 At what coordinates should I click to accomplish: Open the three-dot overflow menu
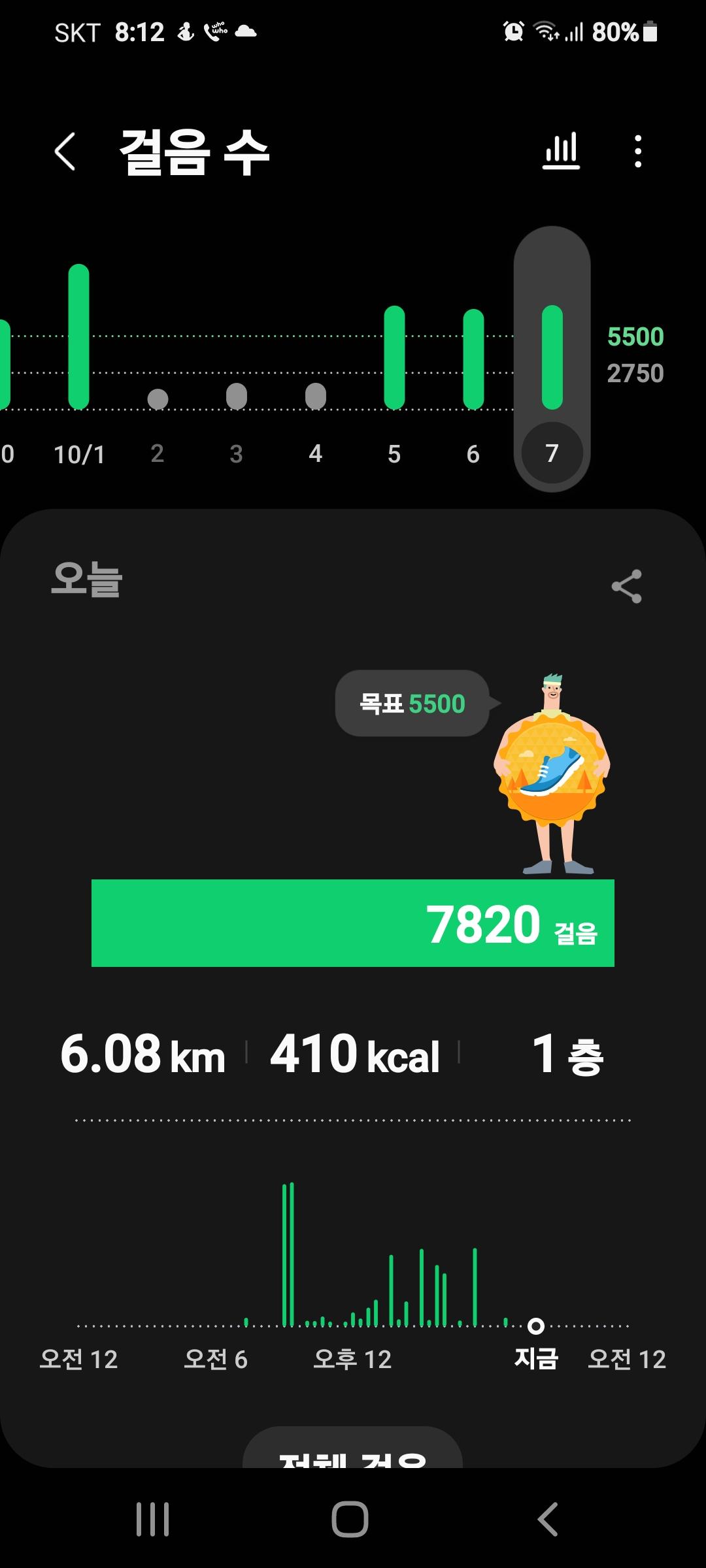638,152
